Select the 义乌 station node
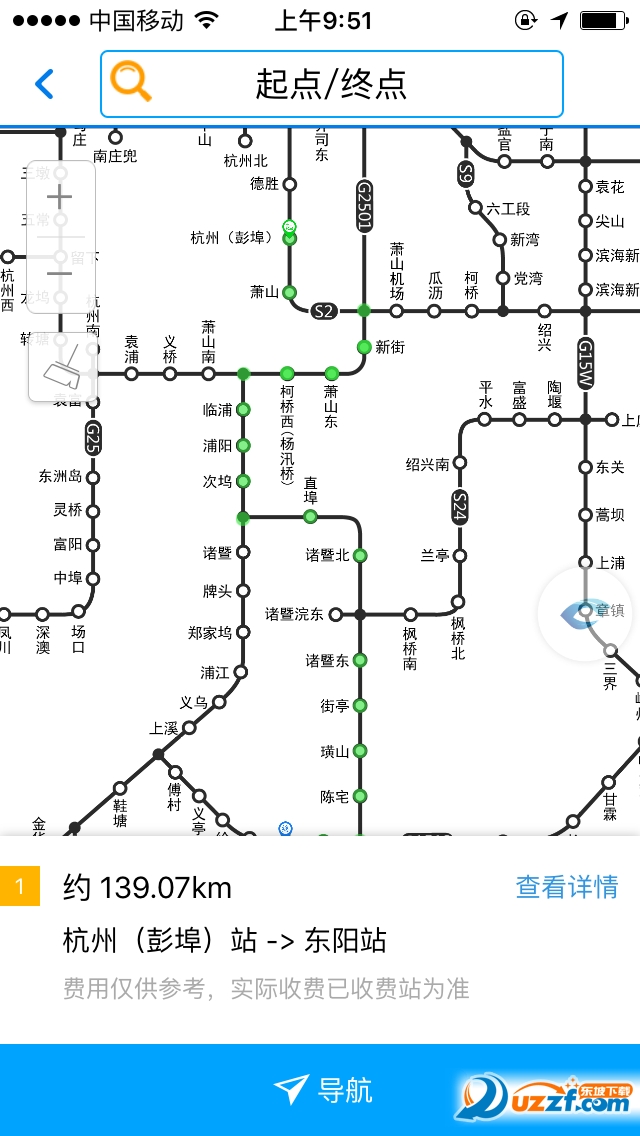The image size is (640, 1136). 219,702
